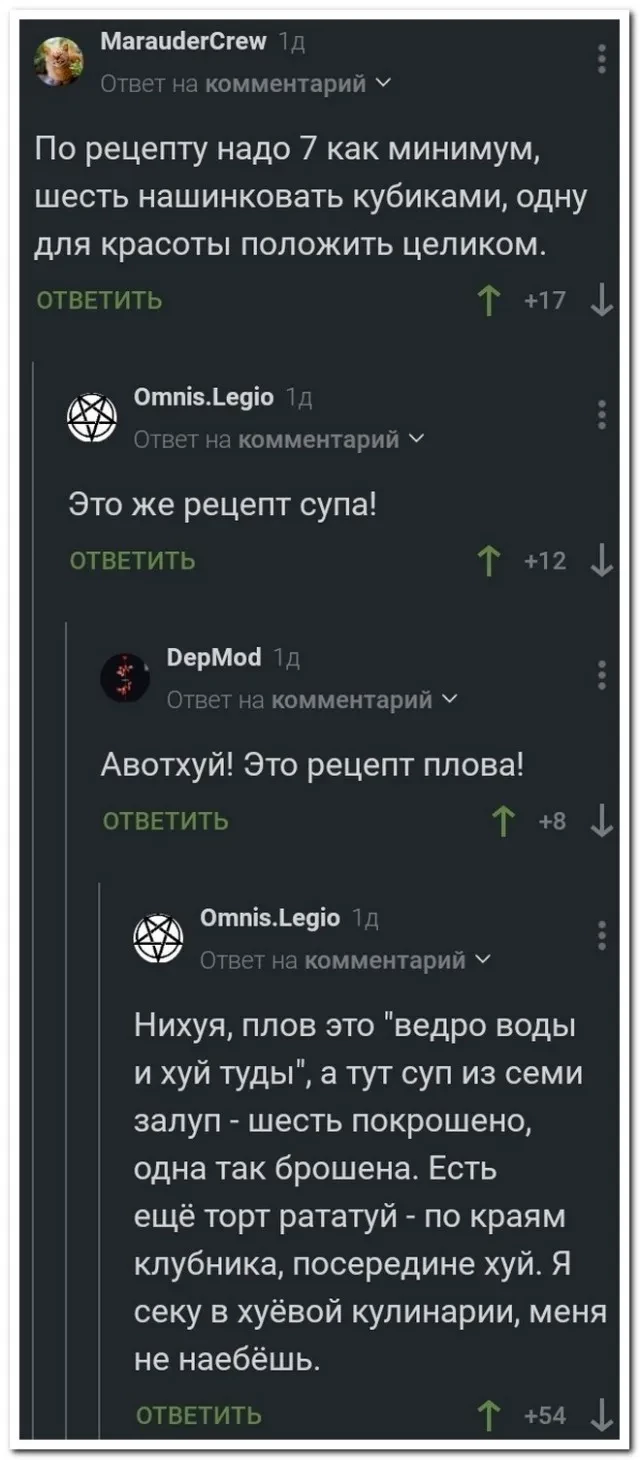Reply to Omnis.Legio's comment with +54 rating
640x1460 pixels.
(199, 1415)
